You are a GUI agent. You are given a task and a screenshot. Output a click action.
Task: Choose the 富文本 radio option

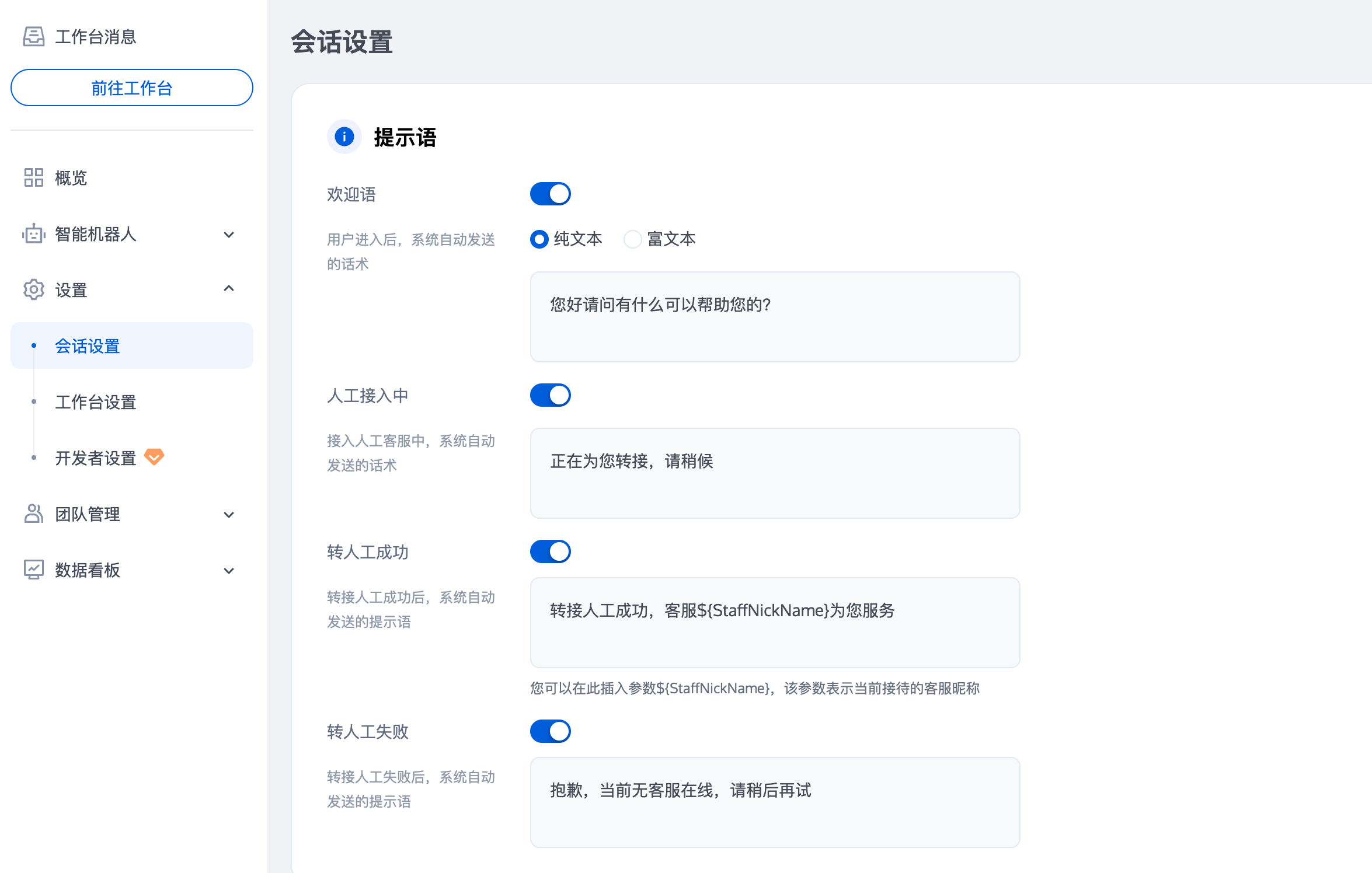click(633, 239)
